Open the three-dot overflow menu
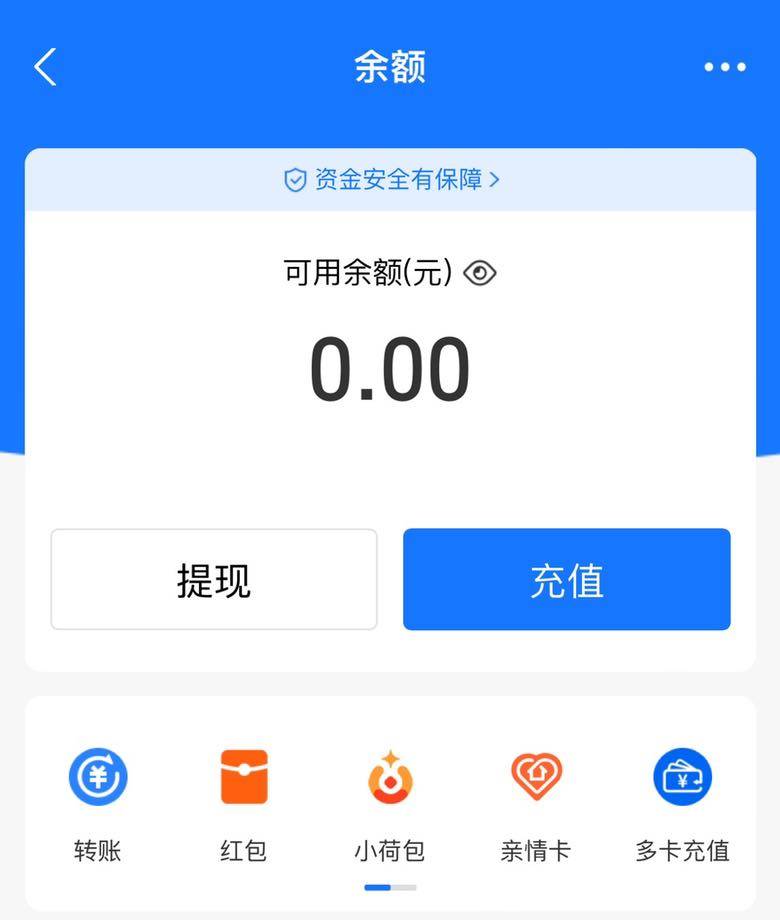This screenshot has width=780, height=920. click(724, 67)
